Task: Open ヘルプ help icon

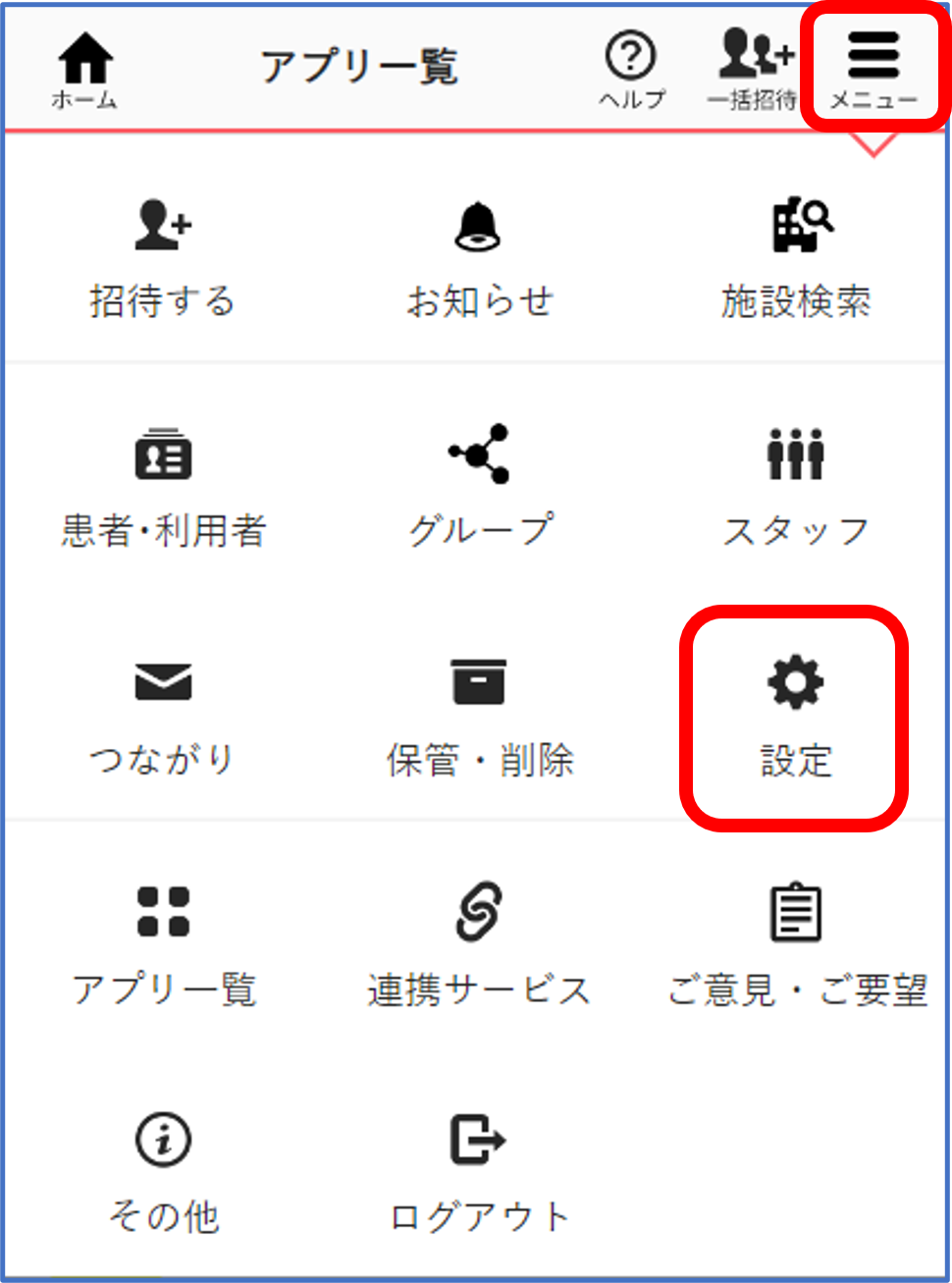Action: click(631, 69)
